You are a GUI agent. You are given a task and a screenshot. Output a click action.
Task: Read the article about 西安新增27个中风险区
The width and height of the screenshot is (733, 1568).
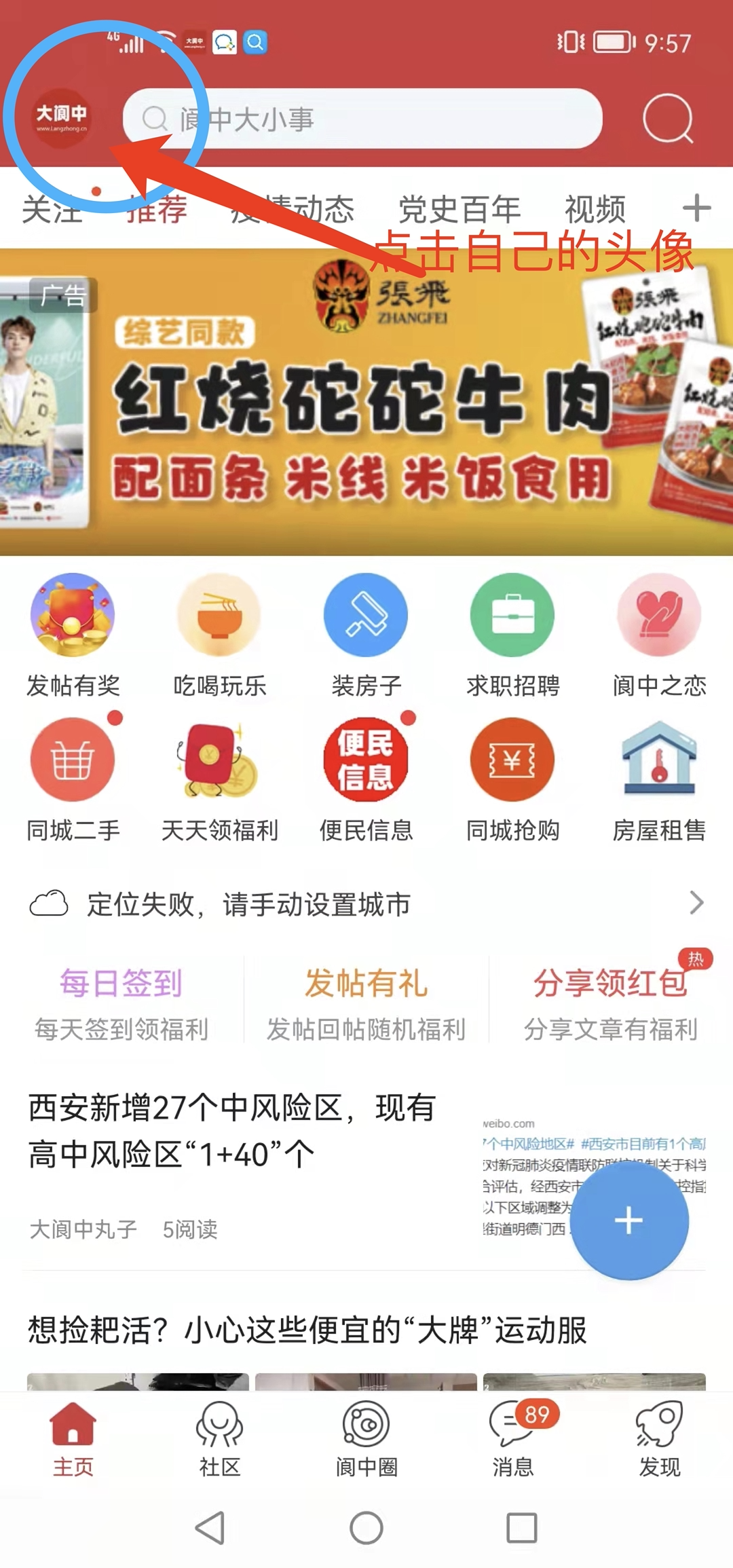(x=231, y=1130)
